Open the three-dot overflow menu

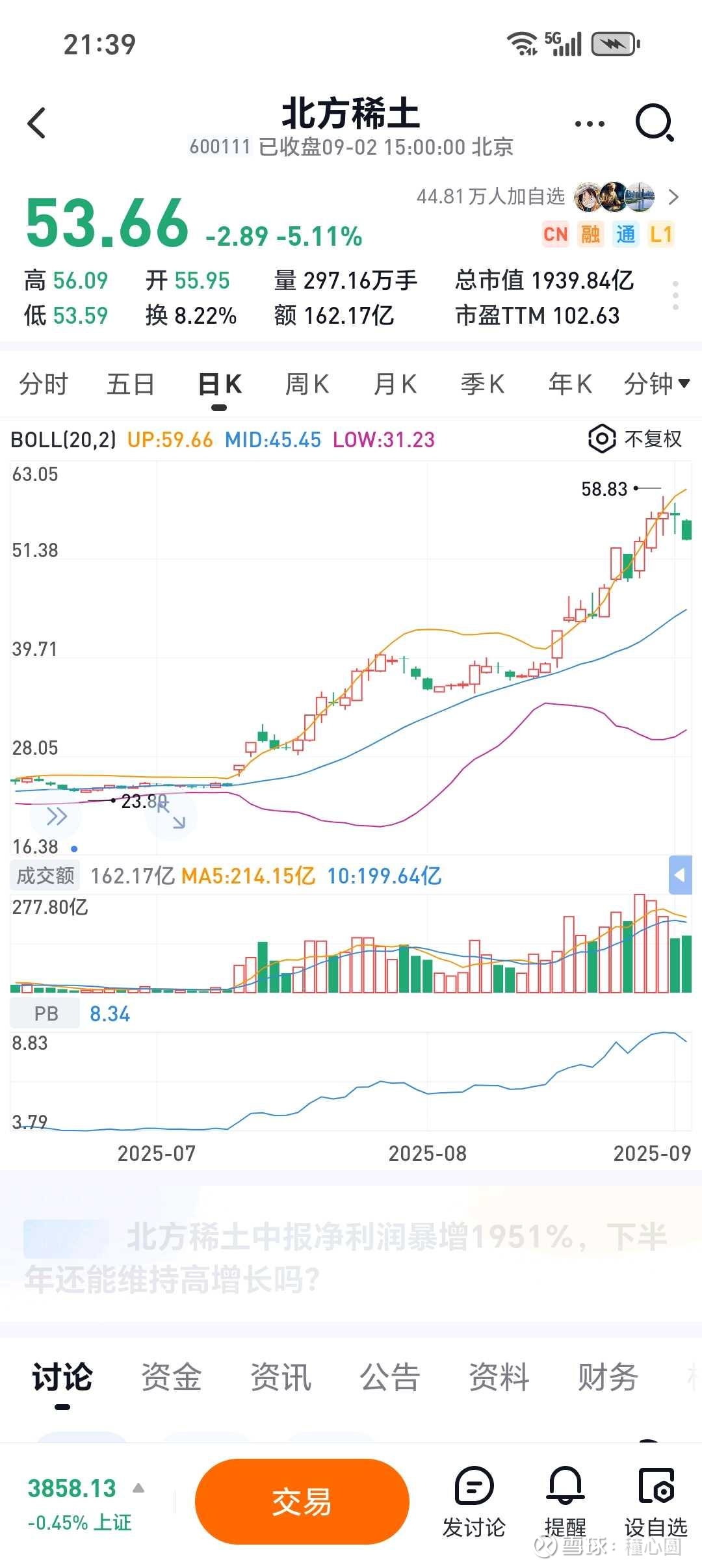[589, 124]
